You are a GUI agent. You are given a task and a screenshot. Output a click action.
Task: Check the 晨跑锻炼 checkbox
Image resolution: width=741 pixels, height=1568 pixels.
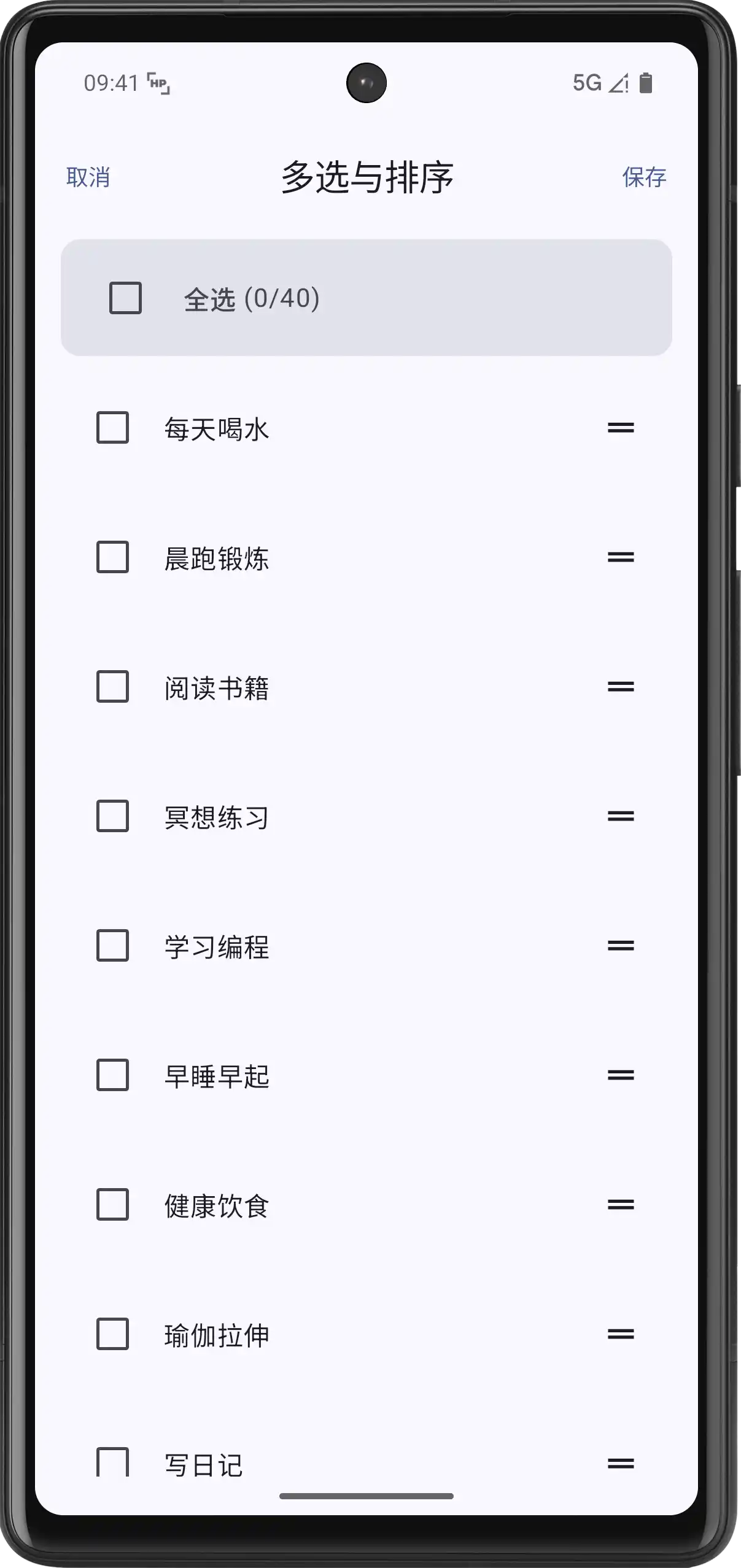(x=111, y=558)
